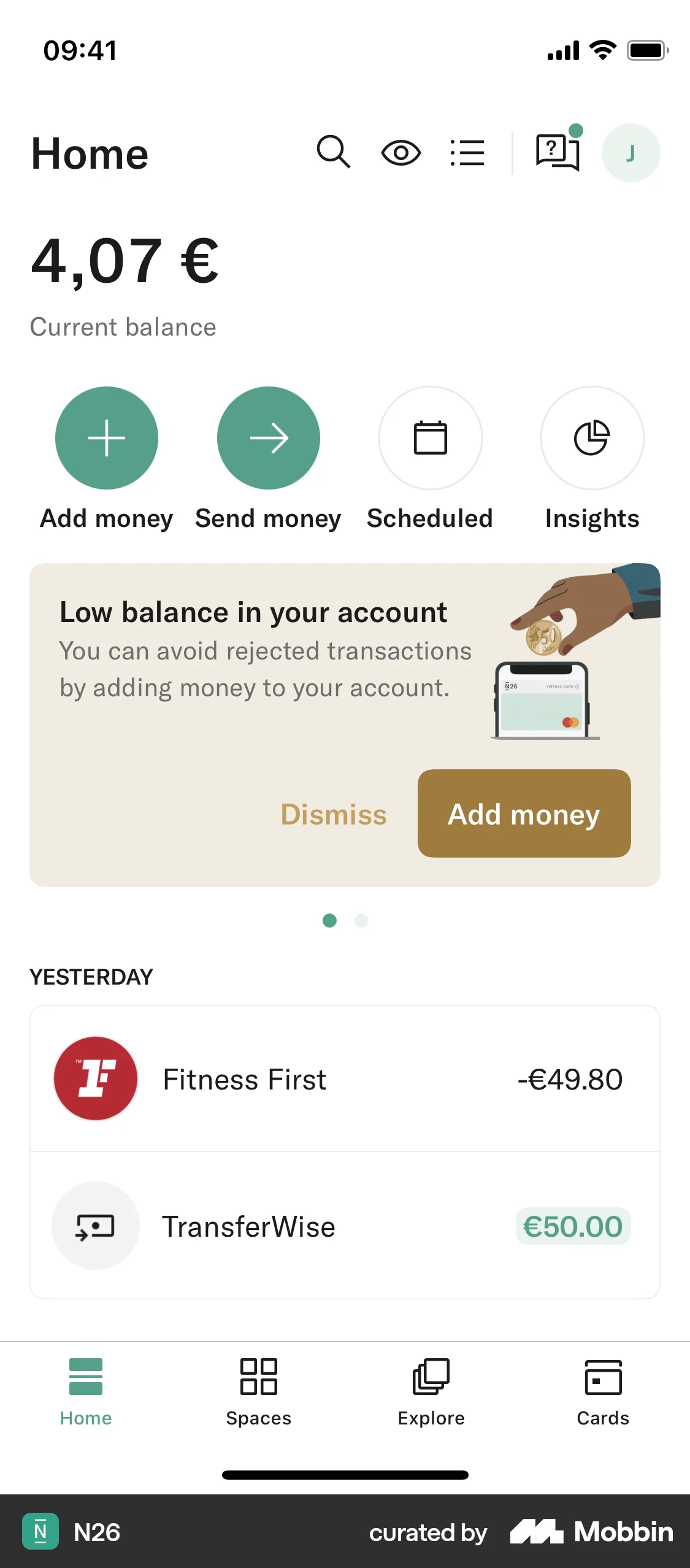Open the transaction list view icon

(x=467, y=153)
